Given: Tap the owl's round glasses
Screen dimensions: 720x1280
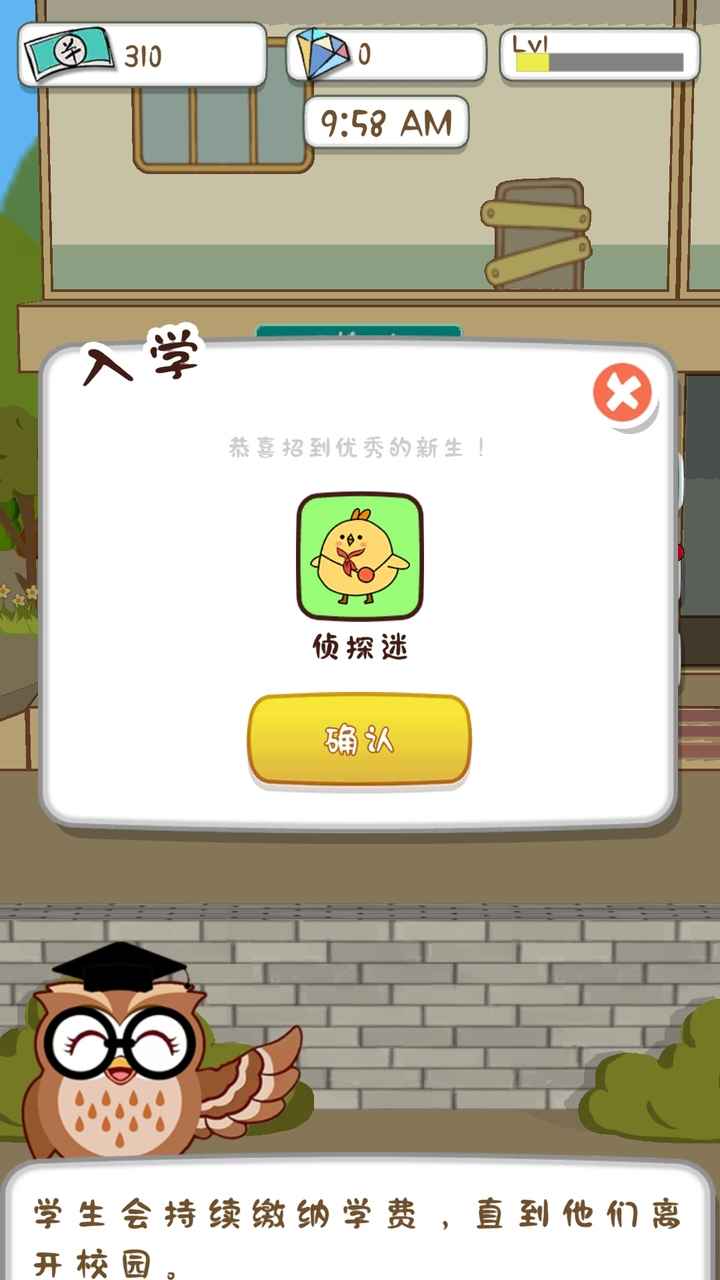Looking at the screenshot, I should [x=120, y=1040].
